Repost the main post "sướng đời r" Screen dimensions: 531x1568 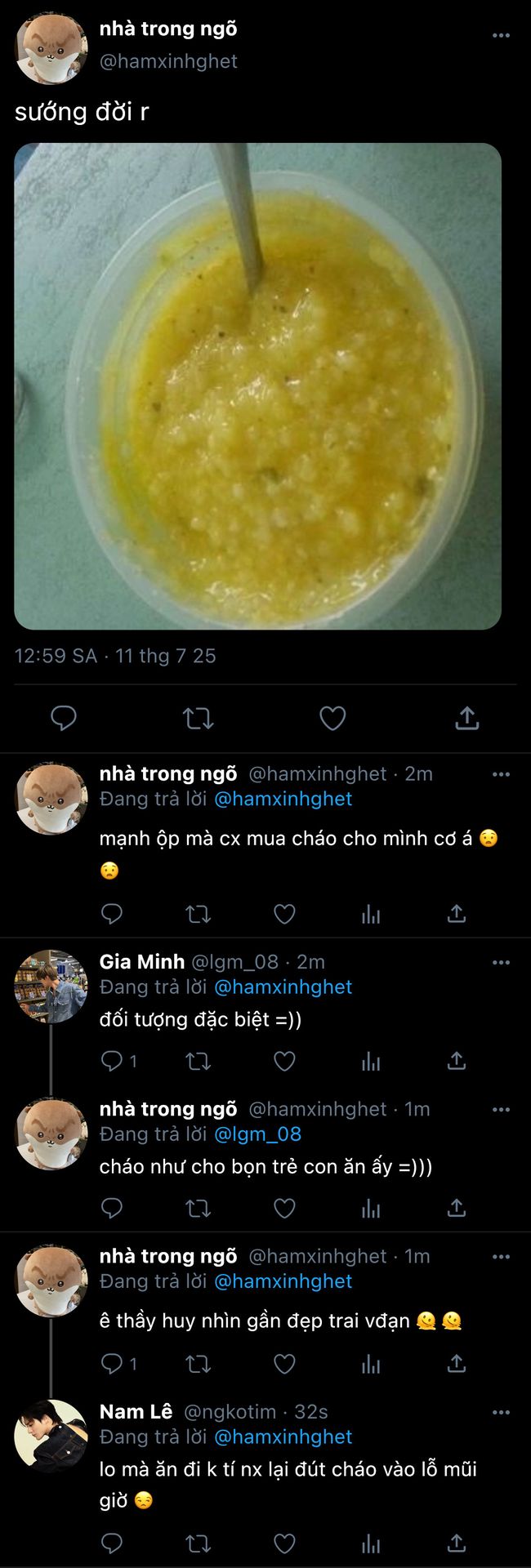[198, 719]
